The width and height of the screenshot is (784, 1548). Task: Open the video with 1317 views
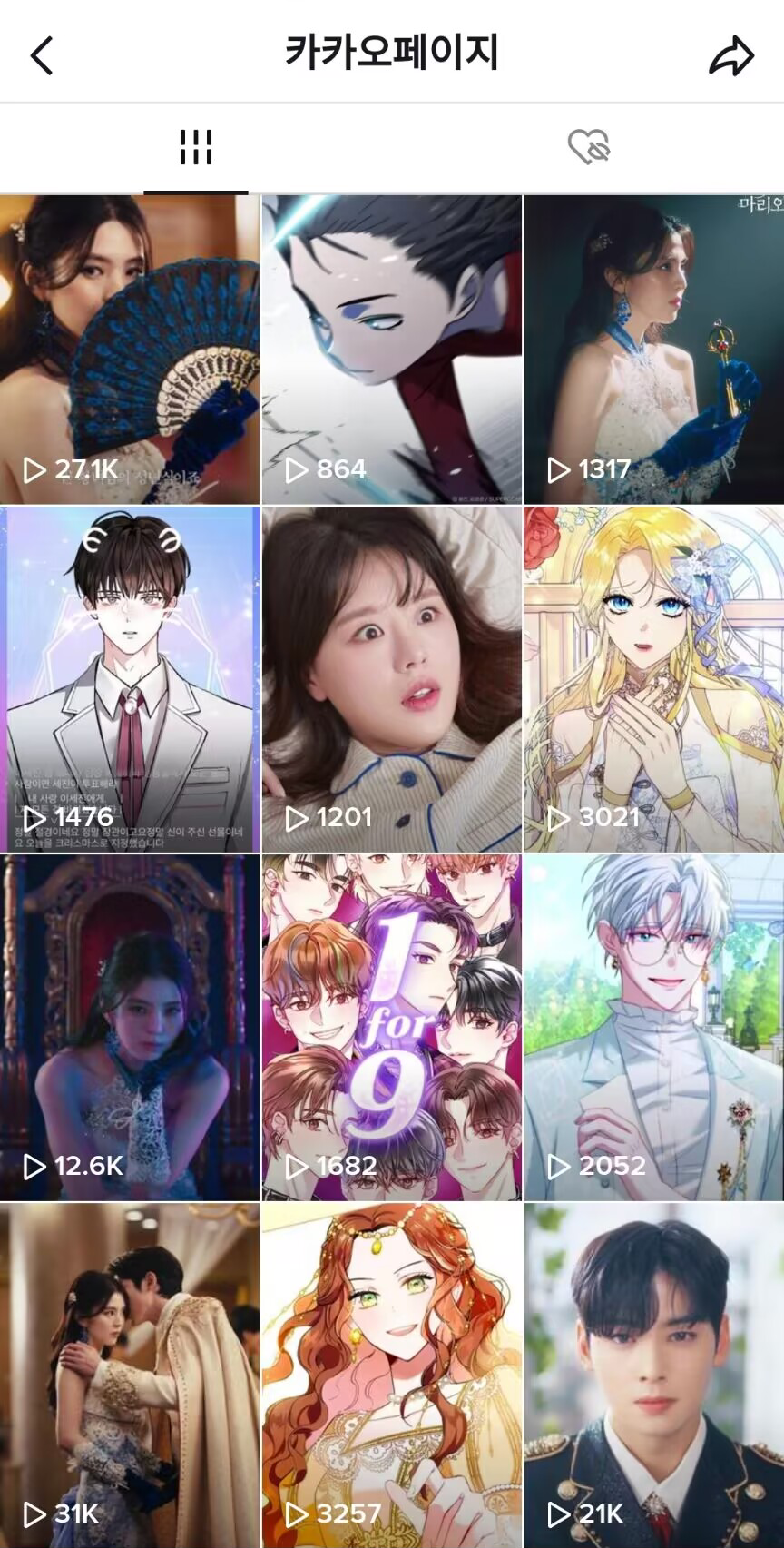653,350
